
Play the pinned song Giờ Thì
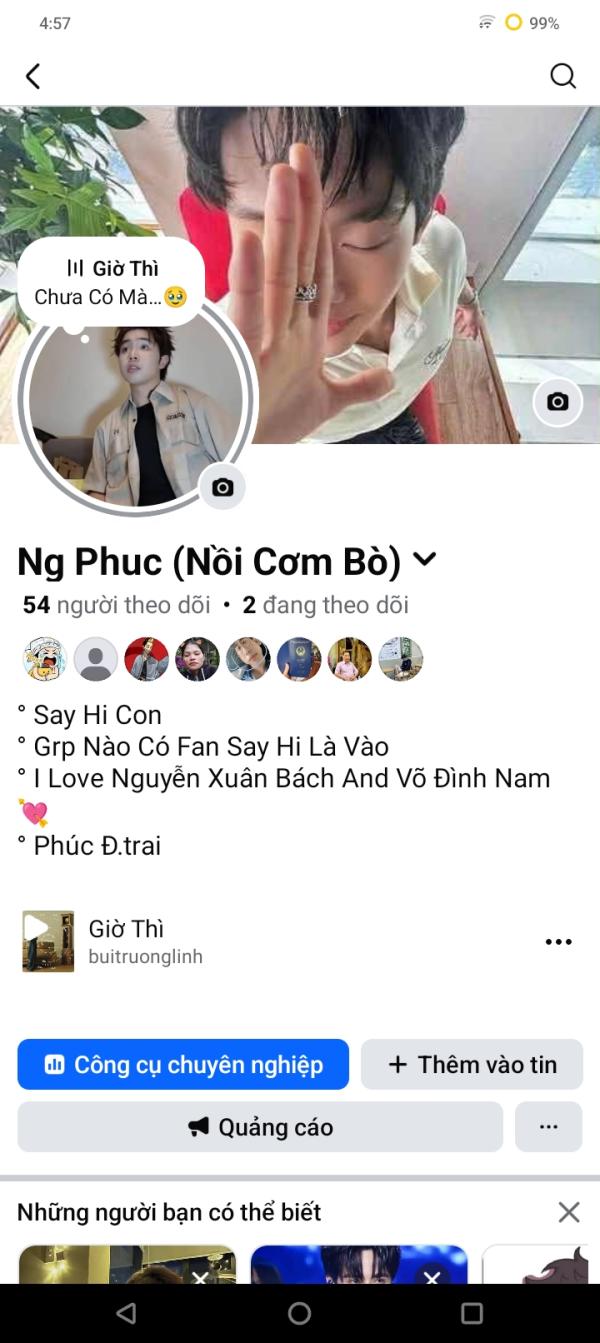pyautogui.click(x=48, y=941)
